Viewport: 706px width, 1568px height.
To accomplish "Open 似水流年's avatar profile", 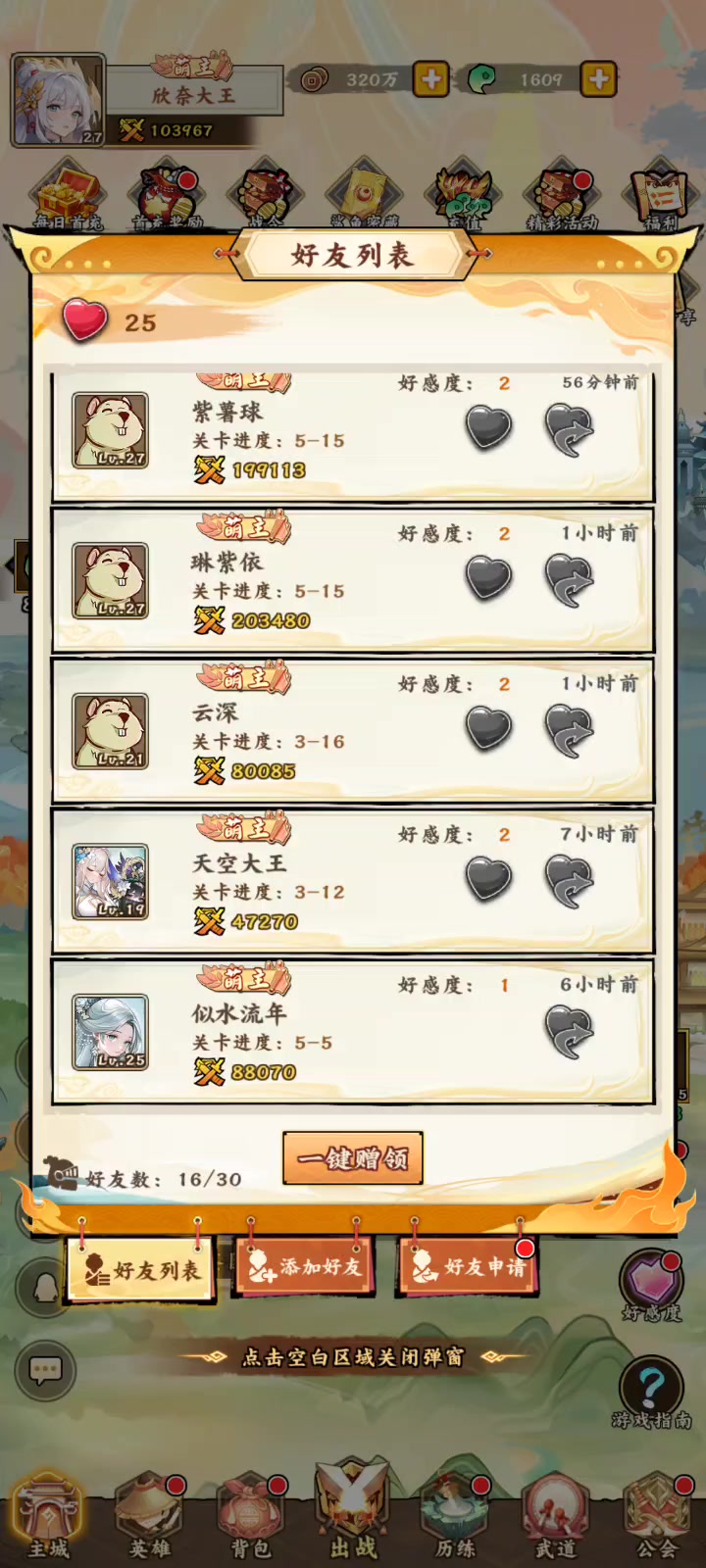I will (111, 1032).
